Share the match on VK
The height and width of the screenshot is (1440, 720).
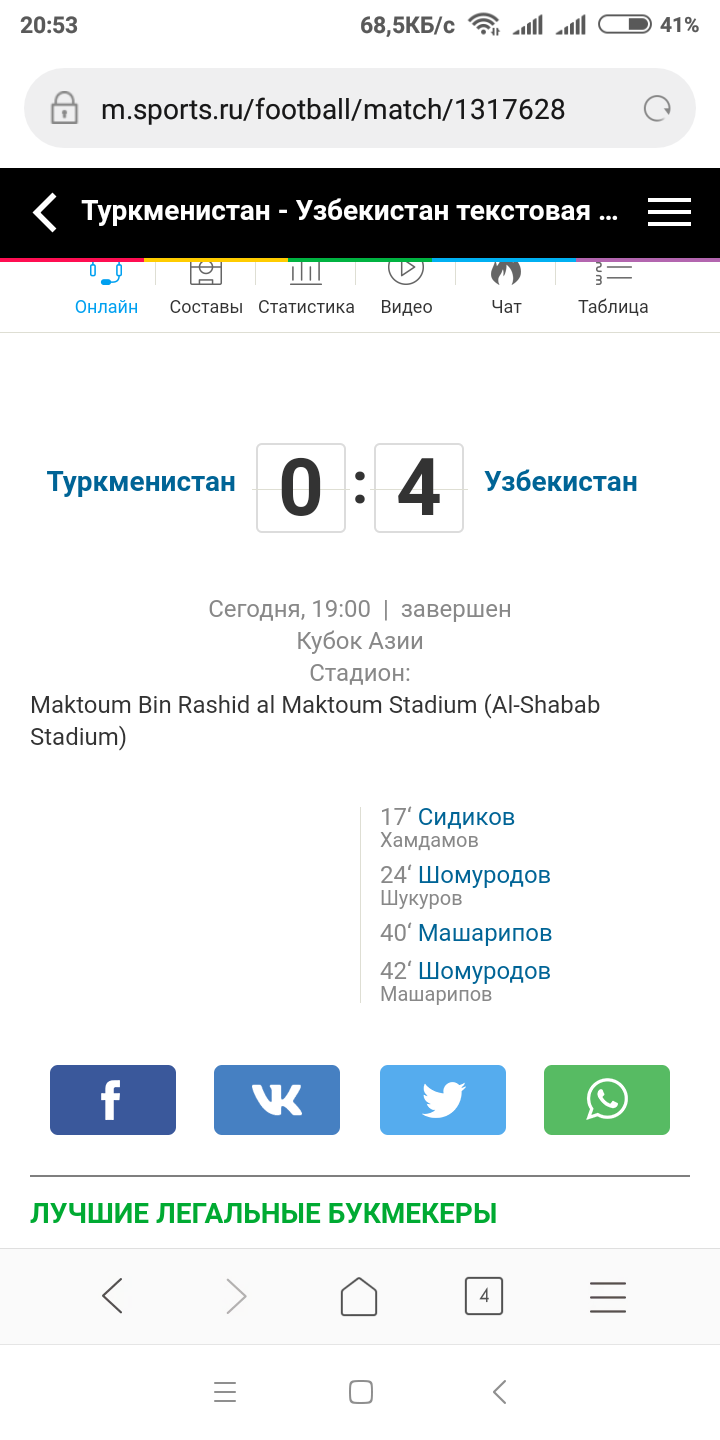point(277,1100)
